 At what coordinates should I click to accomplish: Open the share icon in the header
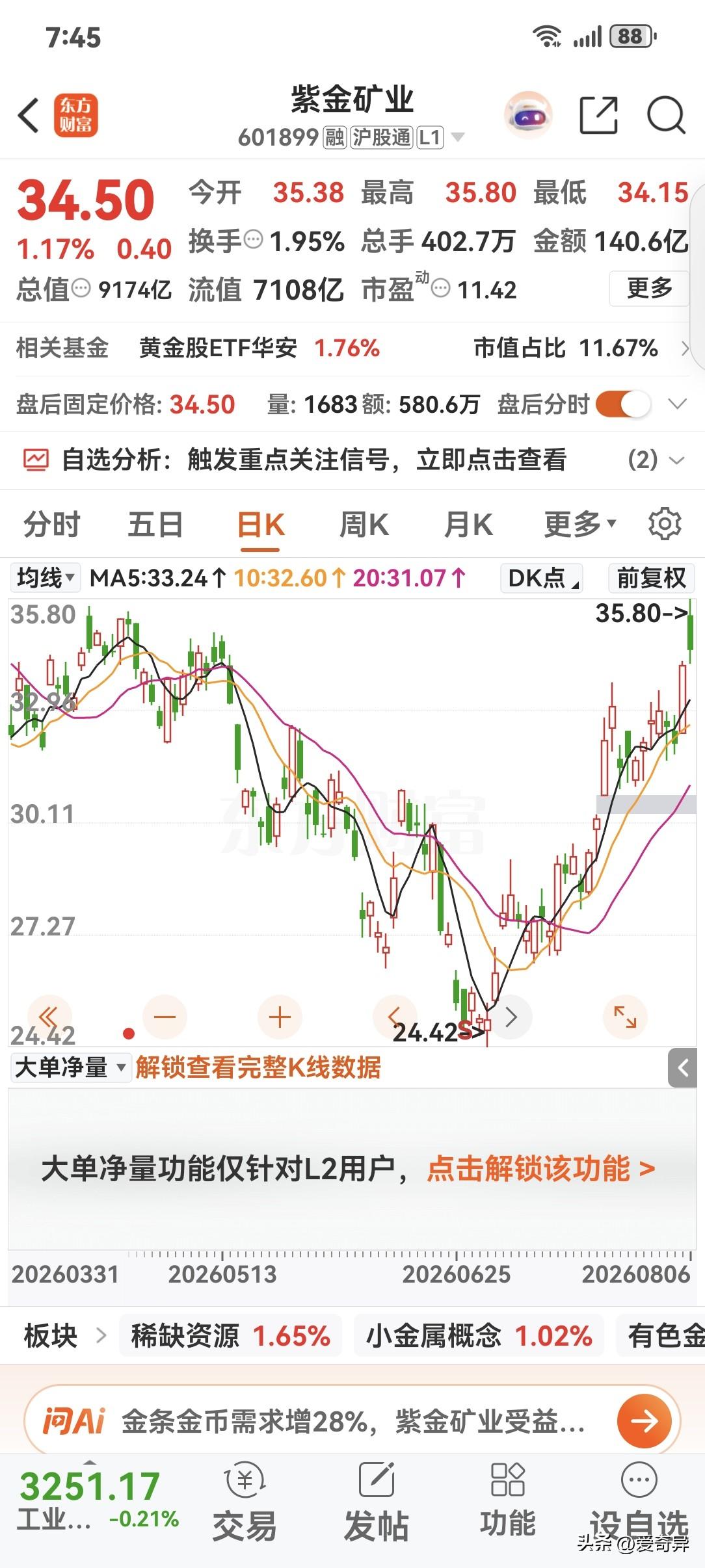pyautogui.click(x=598, y=116)
